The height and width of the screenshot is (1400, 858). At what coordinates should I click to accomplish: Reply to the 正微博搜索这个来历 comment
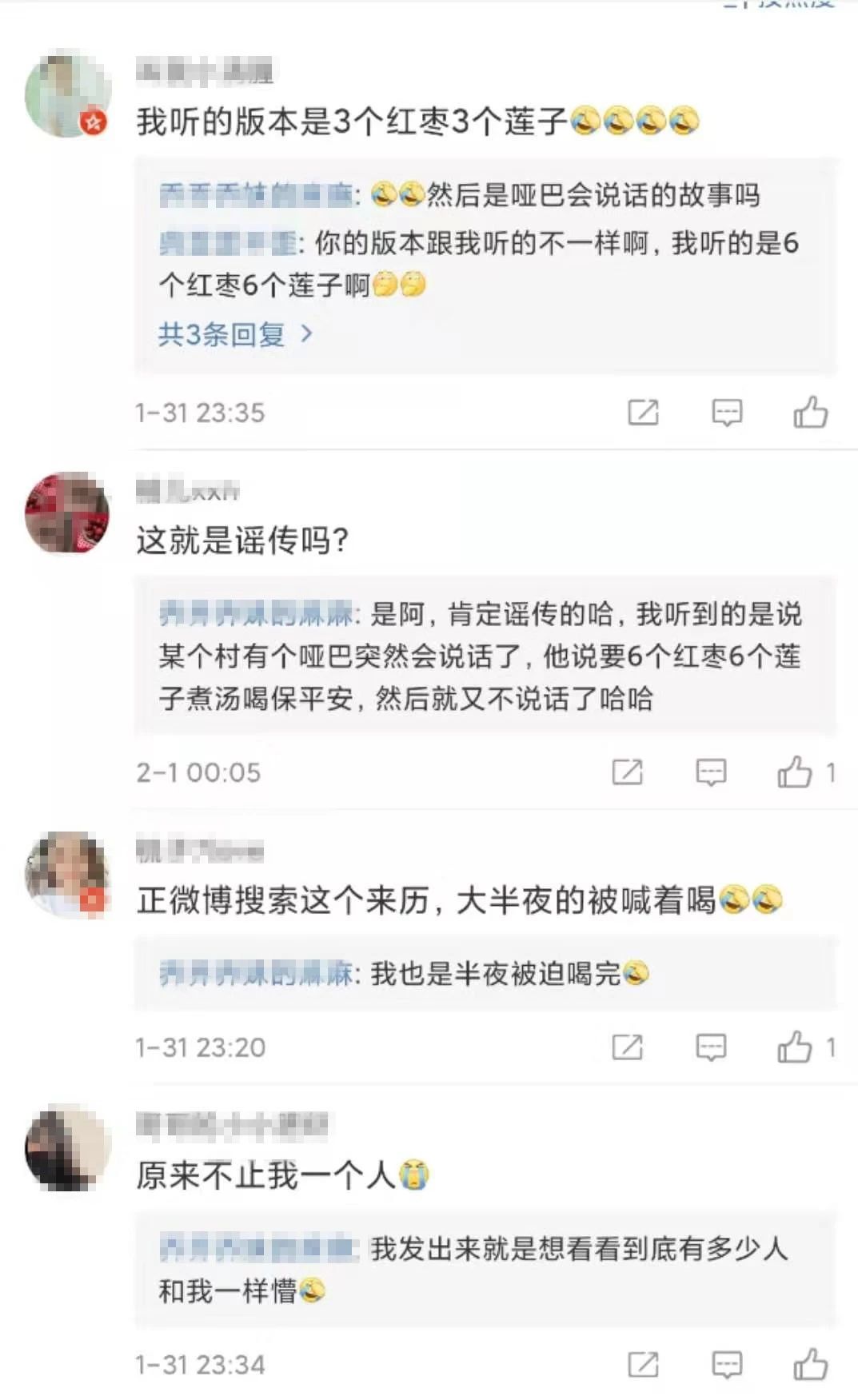click(711, 1047)
